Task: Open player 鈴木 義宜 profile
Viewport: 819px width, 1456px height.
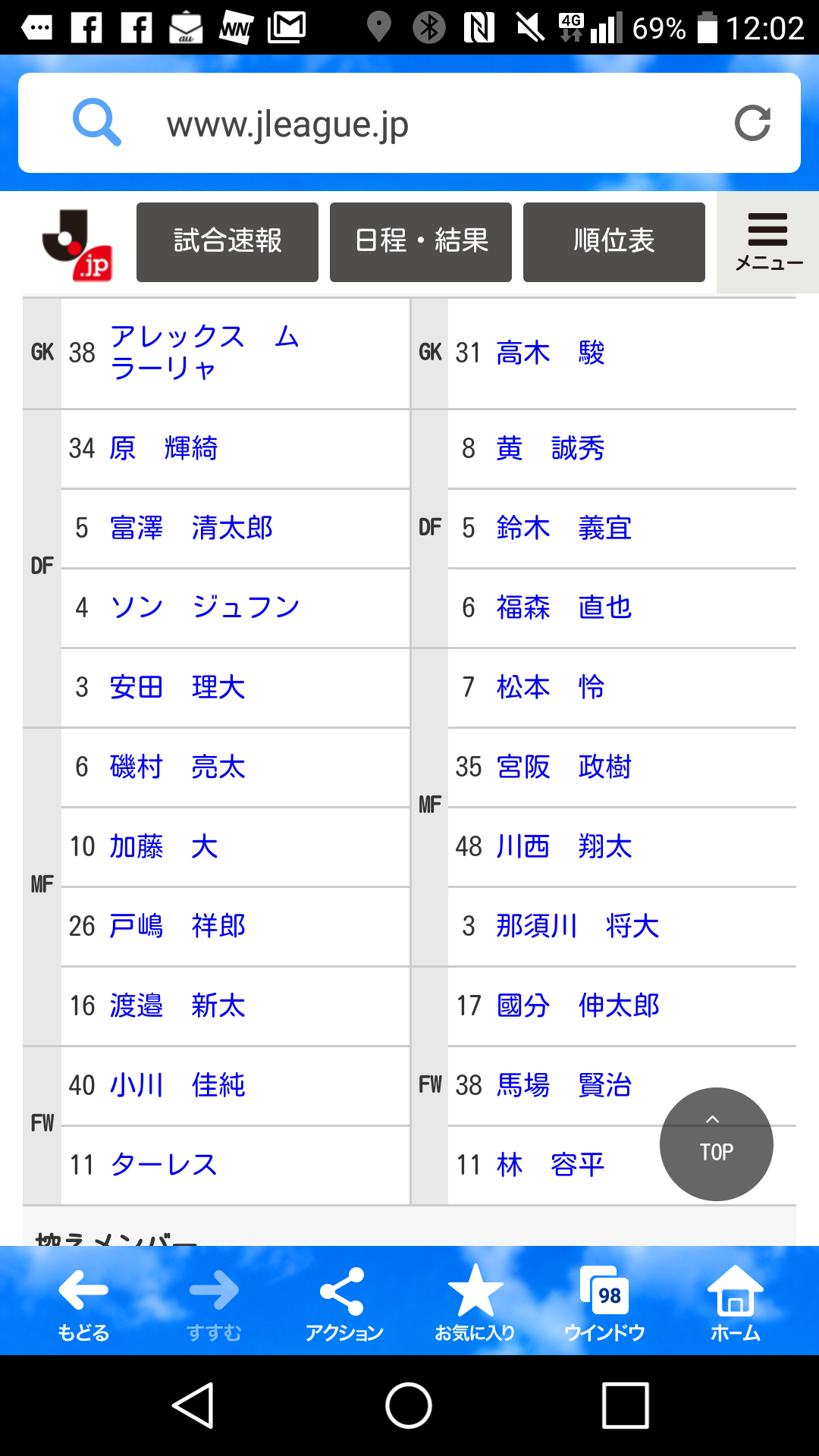Action: [564, 528]
